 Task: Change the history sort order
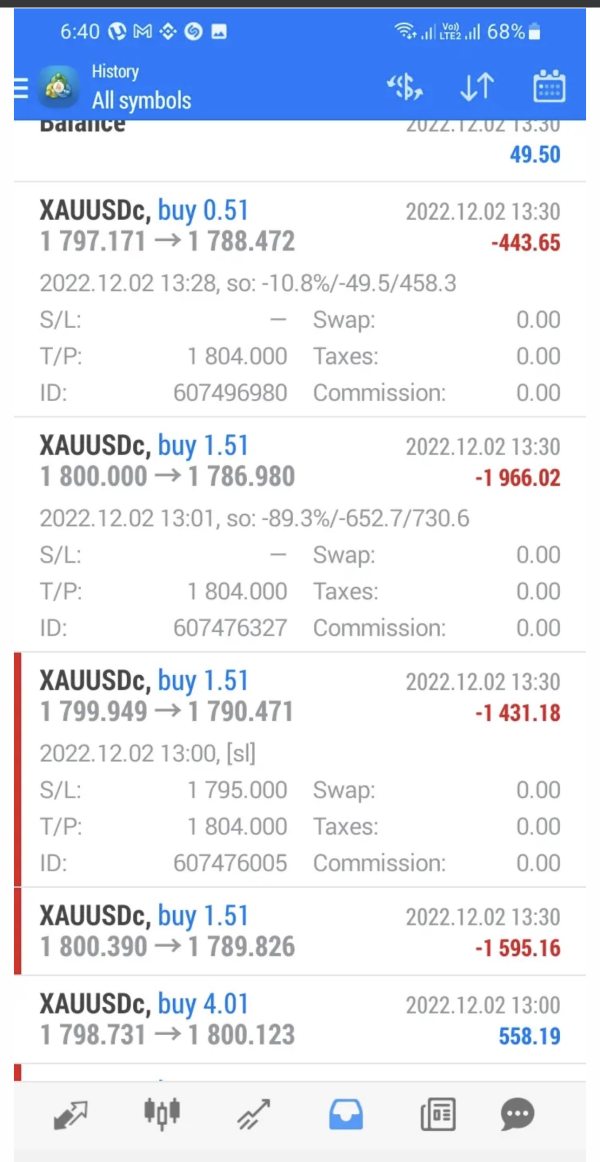point(476,88)
